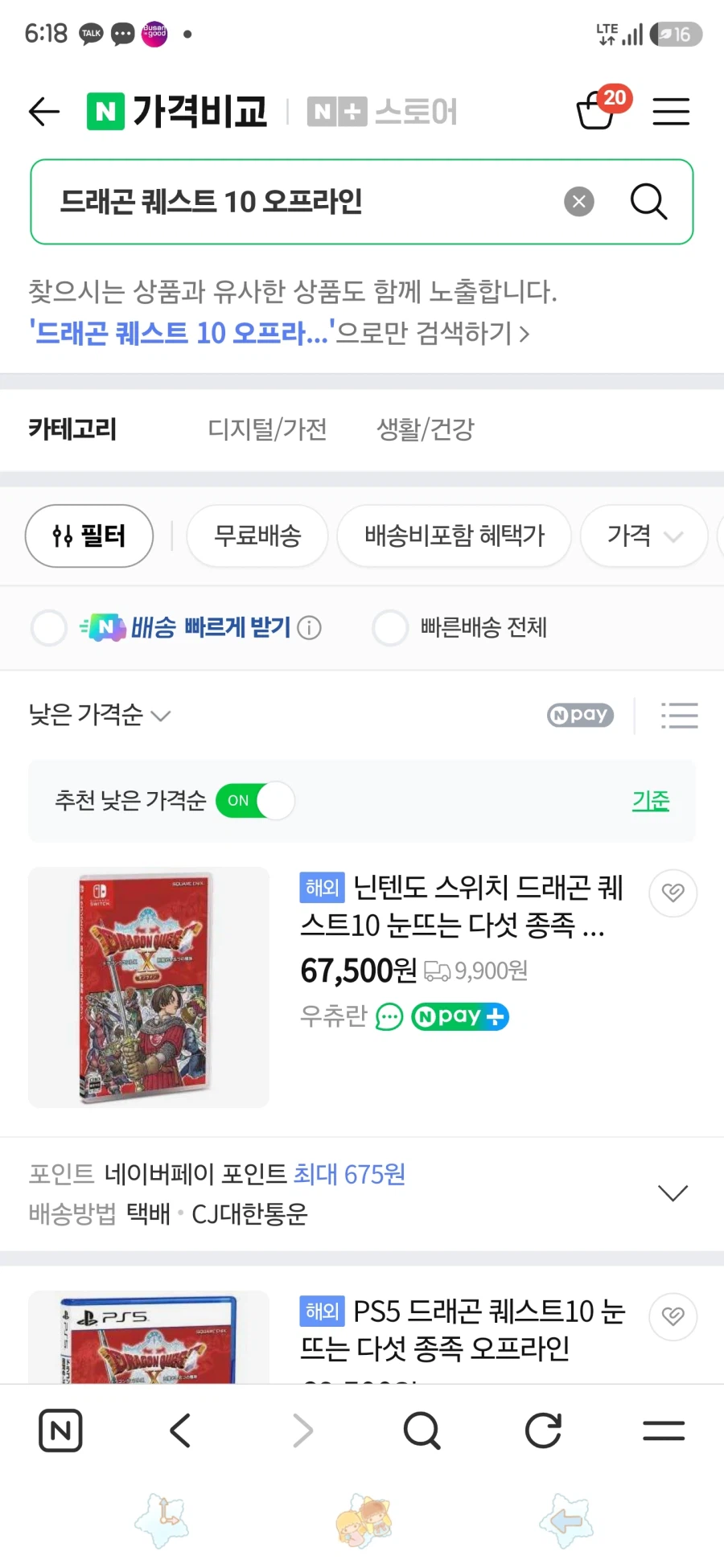Open chat with seller 우츄란 via speech bubble
724x1568 pixels.
point(389,1016)
